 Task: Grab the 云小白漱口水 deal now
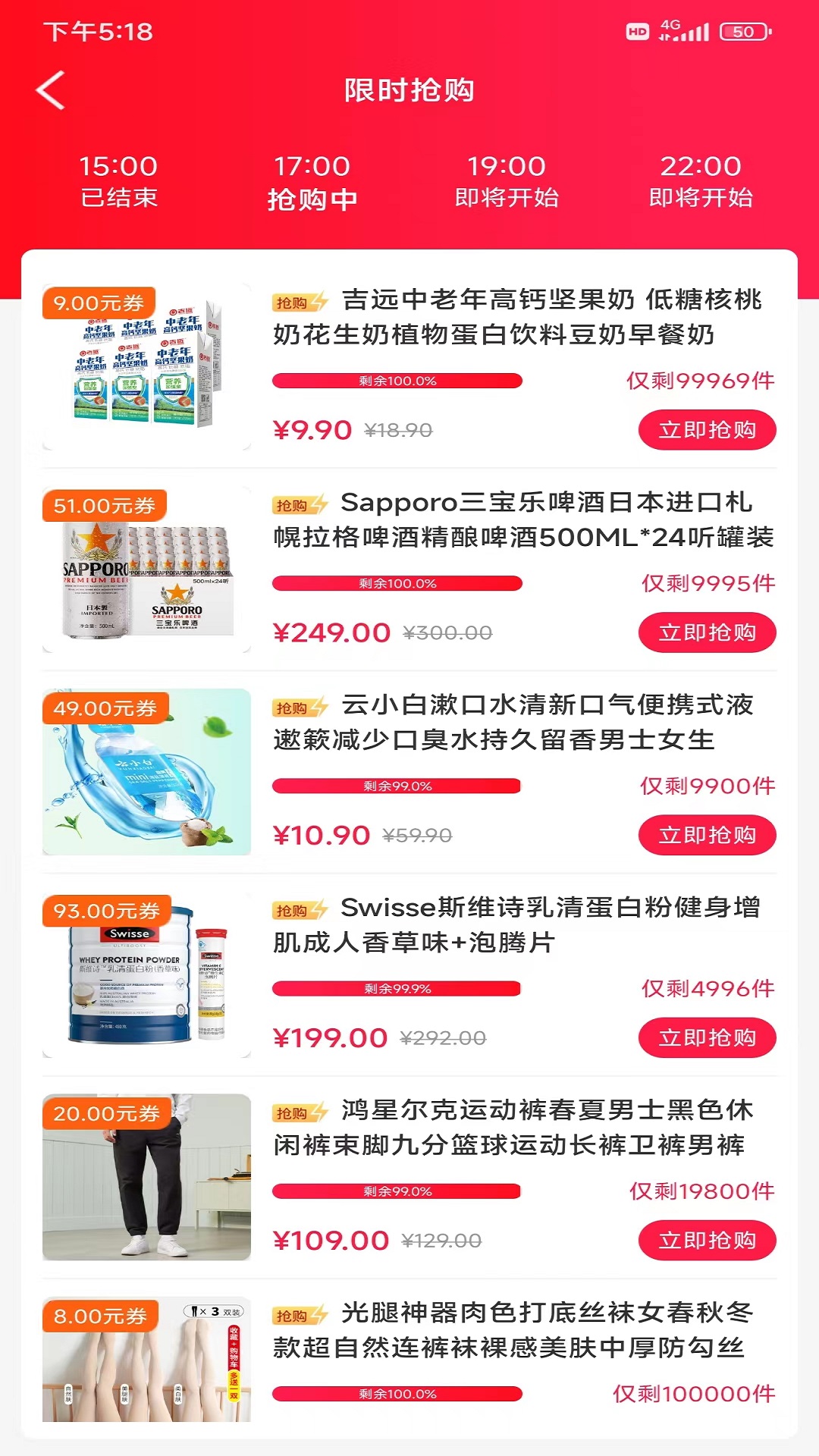pyautogui.click(x=708, y=835)
